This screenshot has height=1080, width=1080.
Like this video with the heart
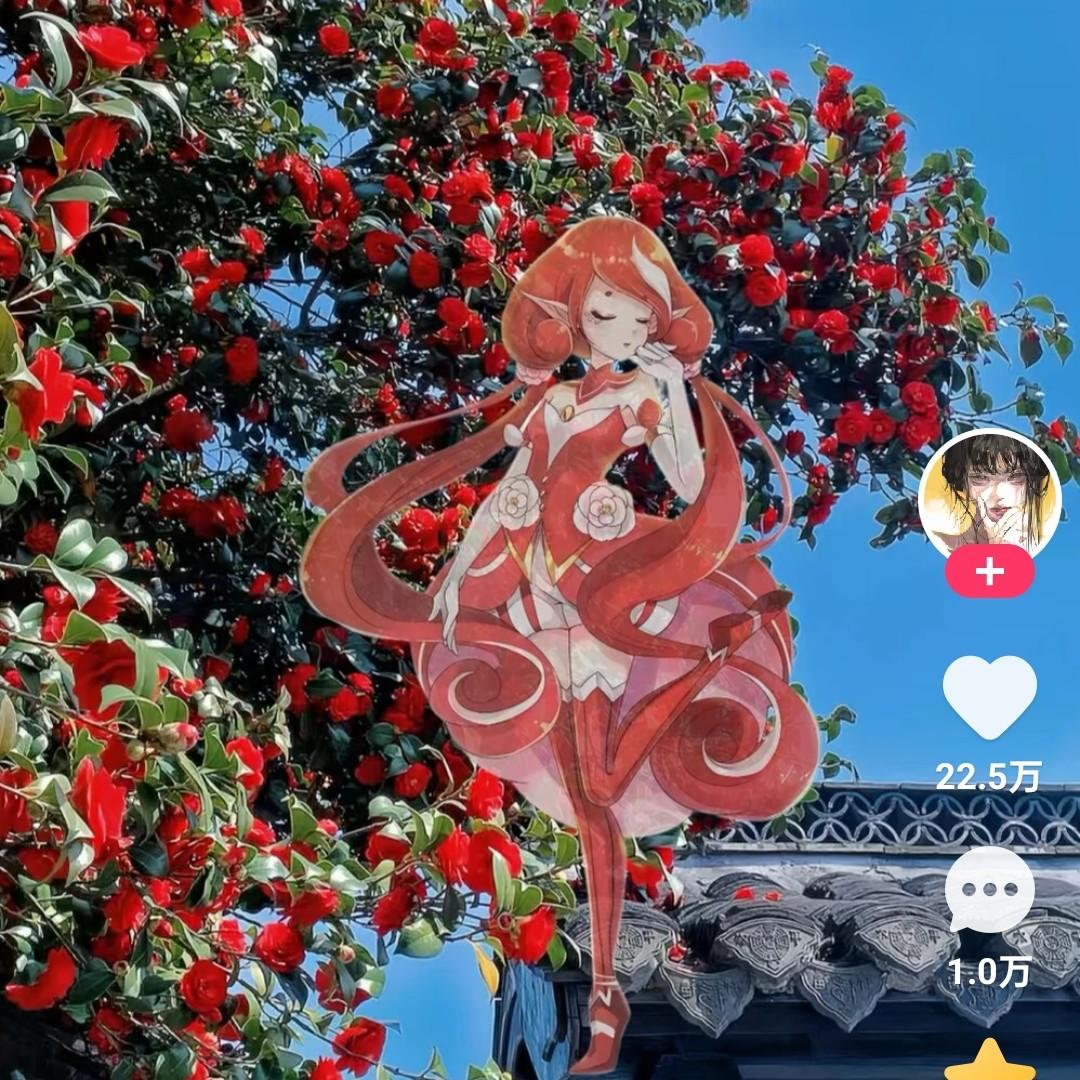coord(989,697)
